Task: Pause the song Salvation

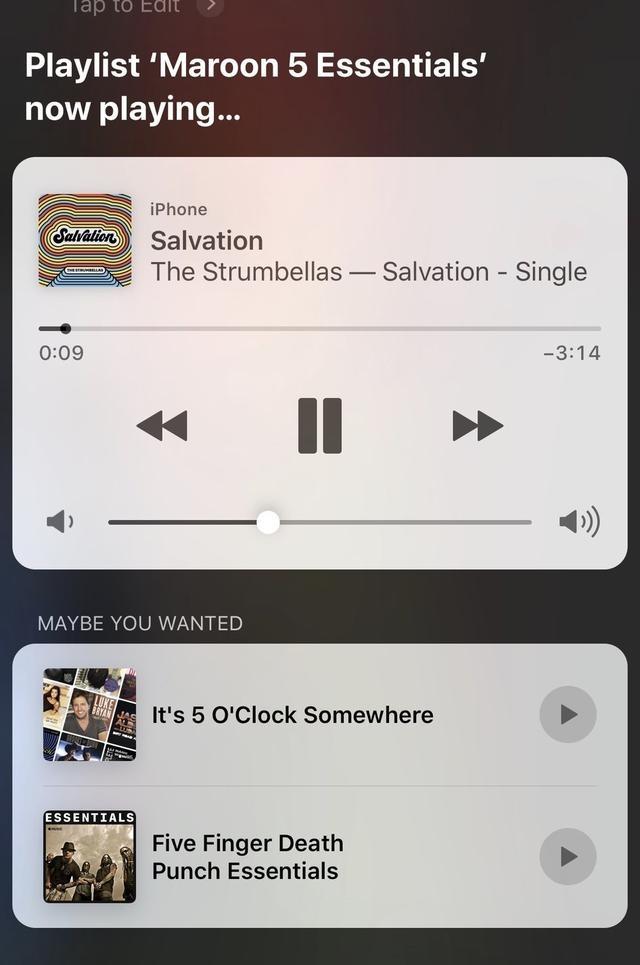Action: pyautogui.click(x=320, y=426)
